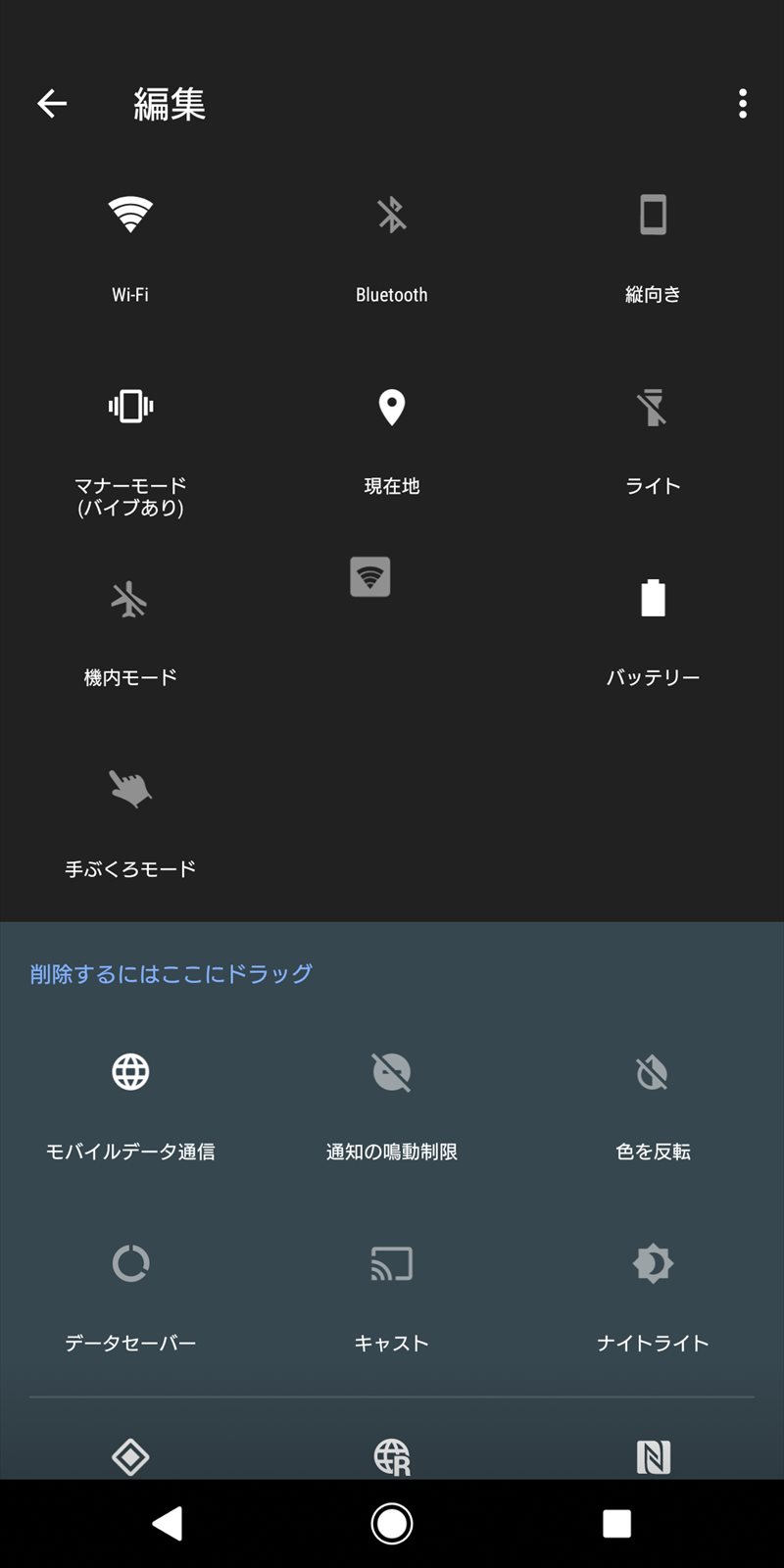
Task: Go back from the 編集 screen
Action: [x=52, y=103]
